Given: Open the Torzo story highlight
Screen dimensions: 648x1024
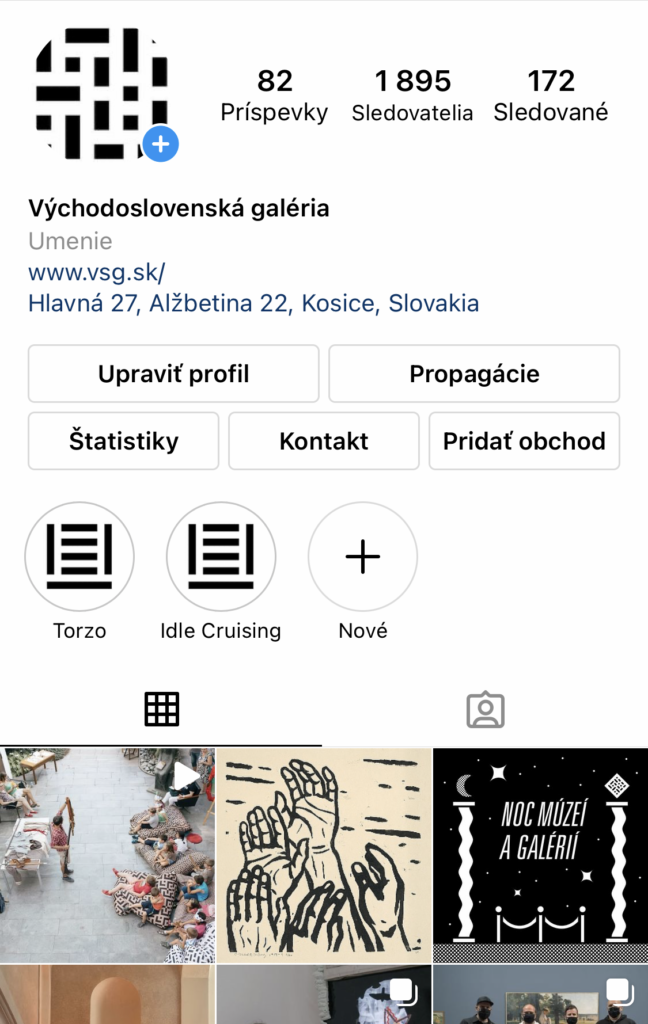Looking at the screenshot, I should [79, 557].
